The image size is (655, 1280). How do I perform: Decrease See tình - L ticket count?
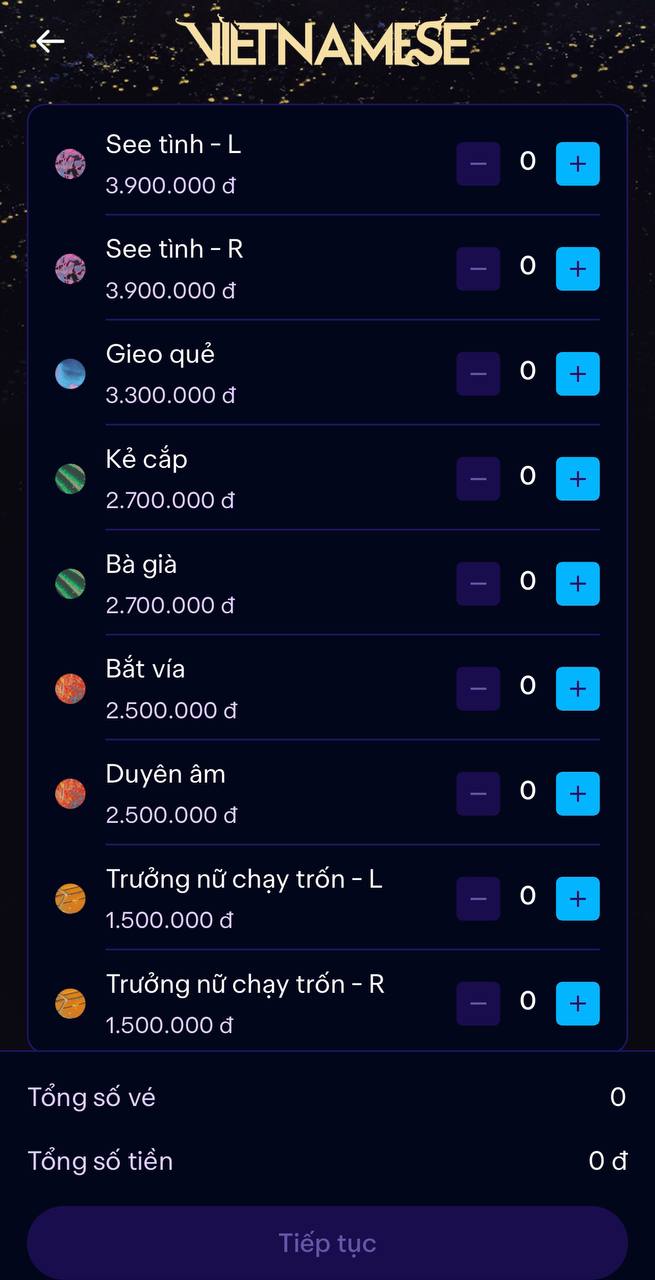coord(478,164)
